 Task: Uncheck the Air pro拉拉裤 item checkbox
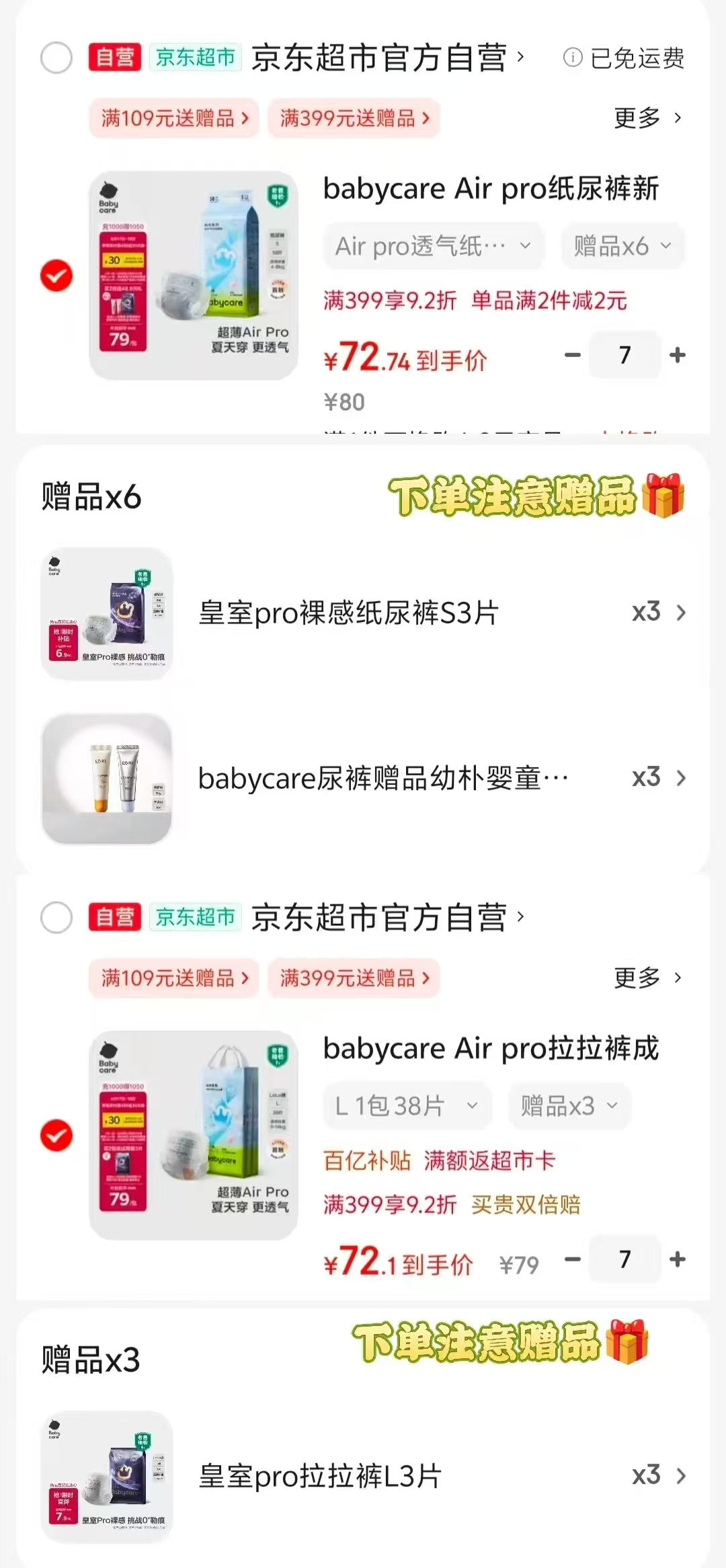click(x=56, y=1136)
